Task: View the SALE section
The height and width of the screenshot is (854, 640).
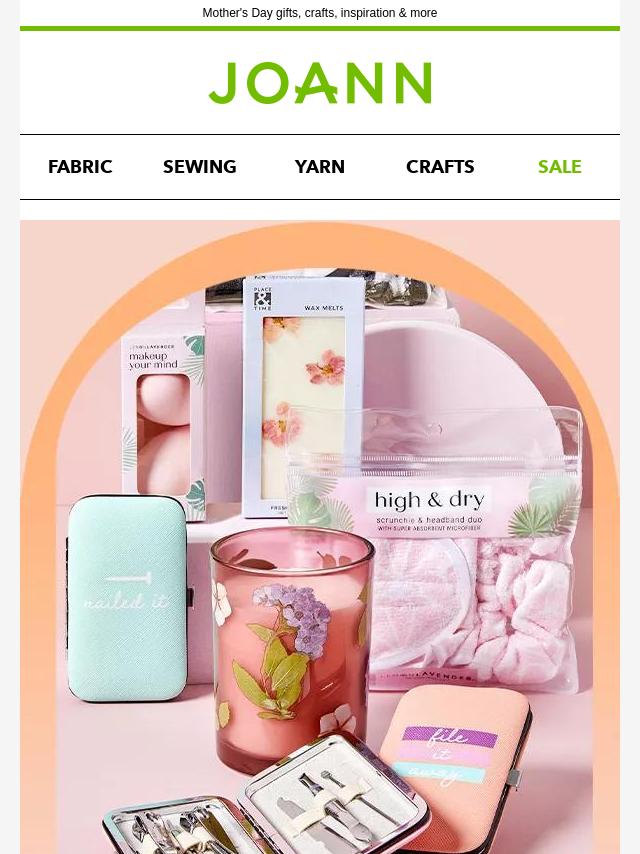Action: pos(559,167)
